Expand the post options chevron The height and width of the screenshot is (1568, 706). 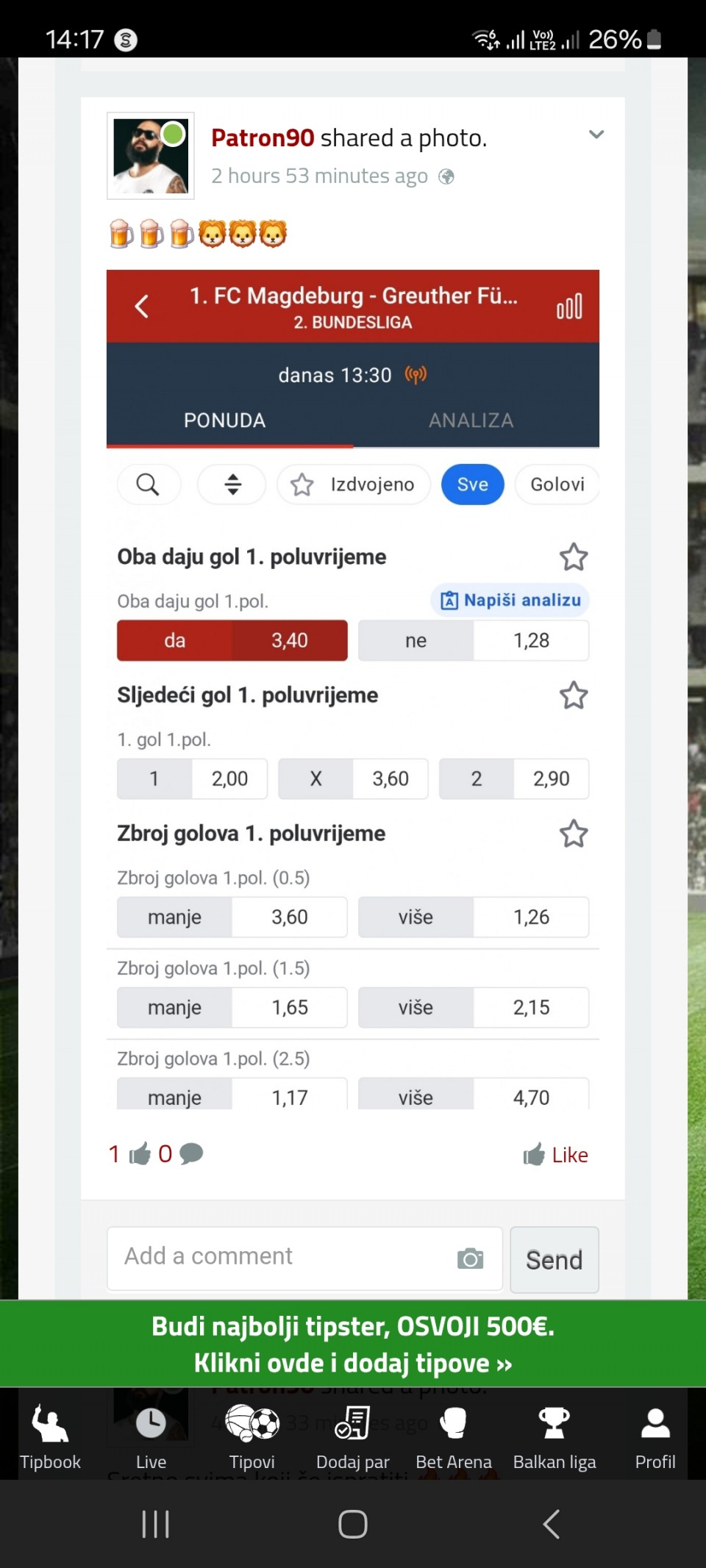click(596, 135)
